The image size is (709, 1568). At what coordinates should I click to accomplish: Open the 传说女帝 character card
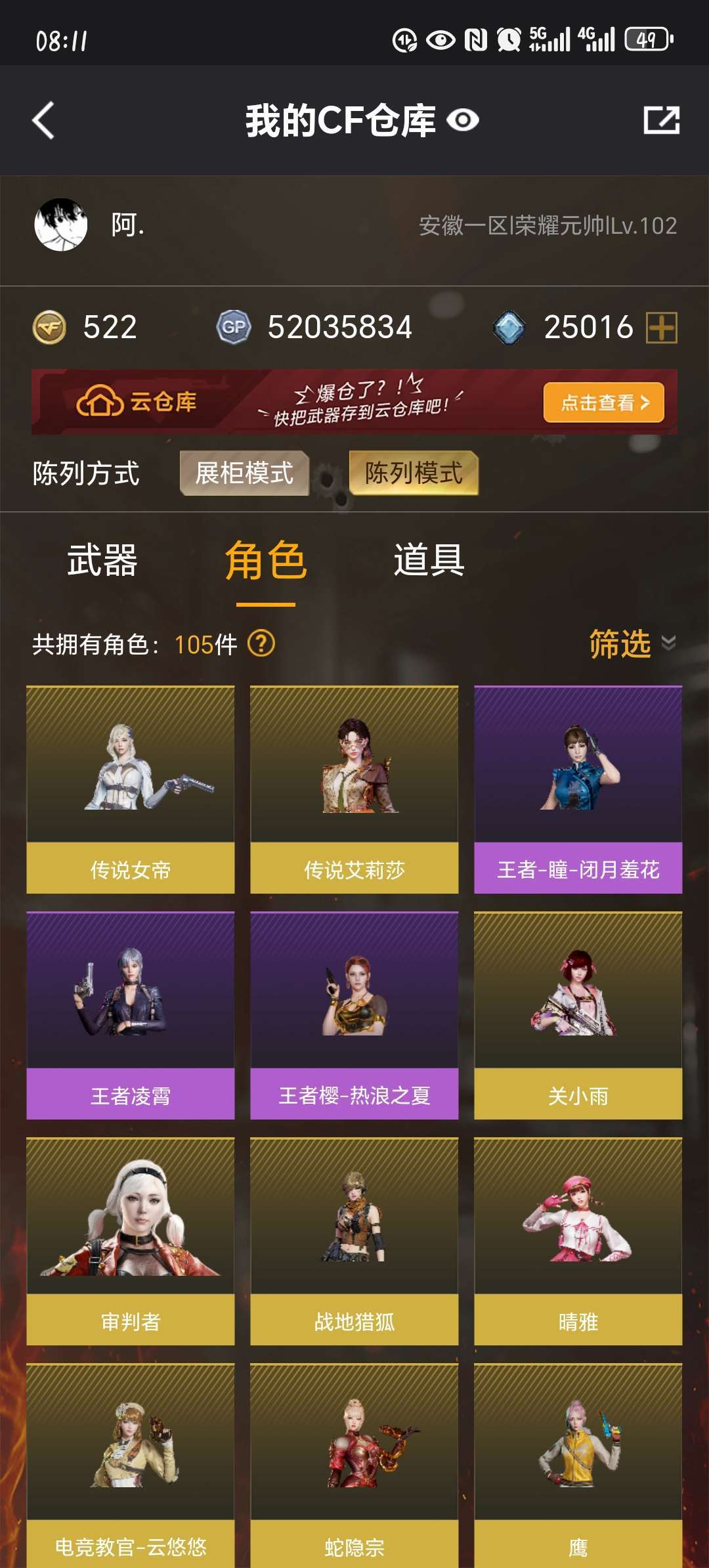point(131,790)
